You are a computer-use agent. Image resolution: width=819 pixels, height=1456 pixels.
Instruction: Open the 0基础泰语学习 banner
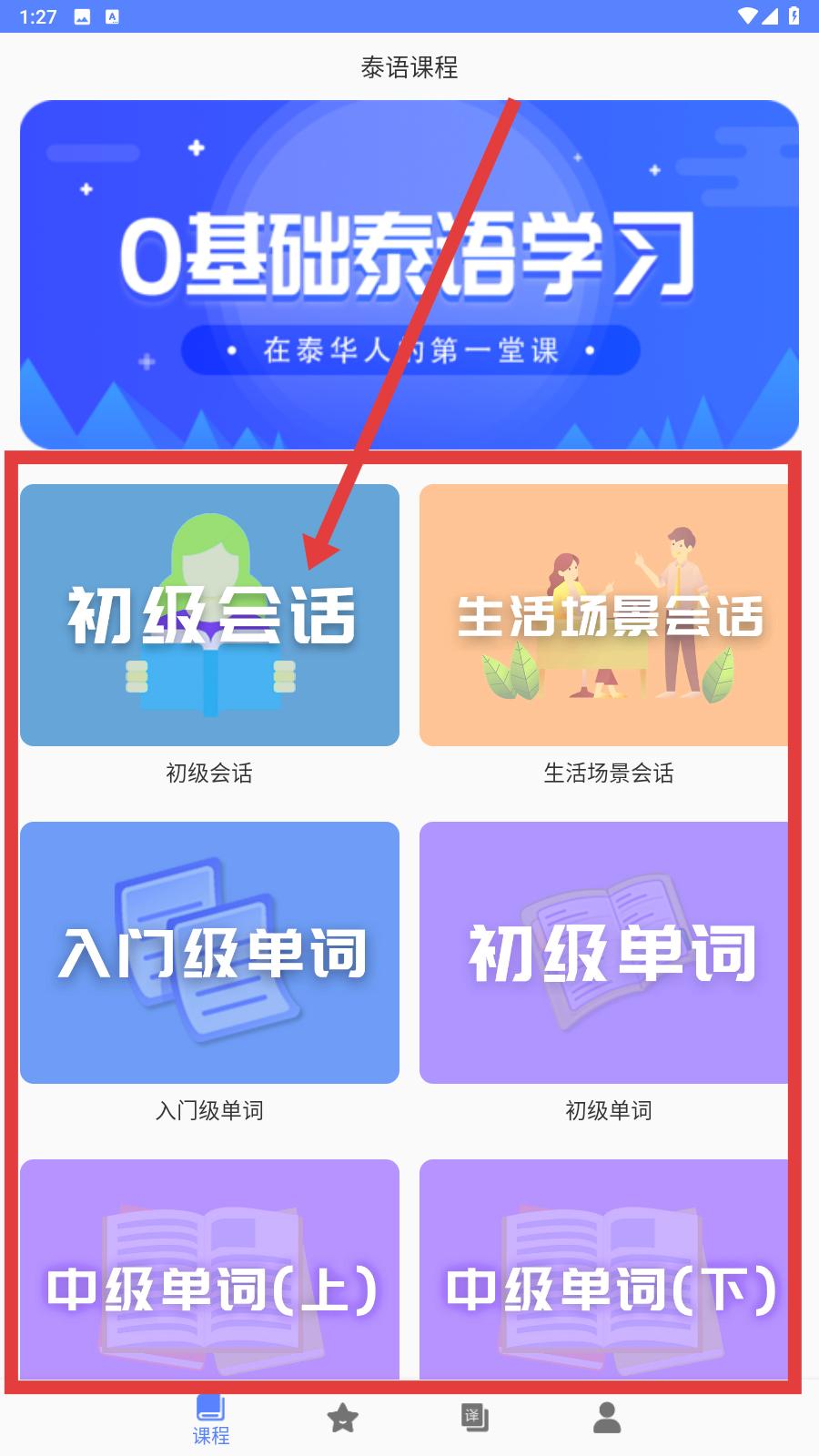click(409, 273)
